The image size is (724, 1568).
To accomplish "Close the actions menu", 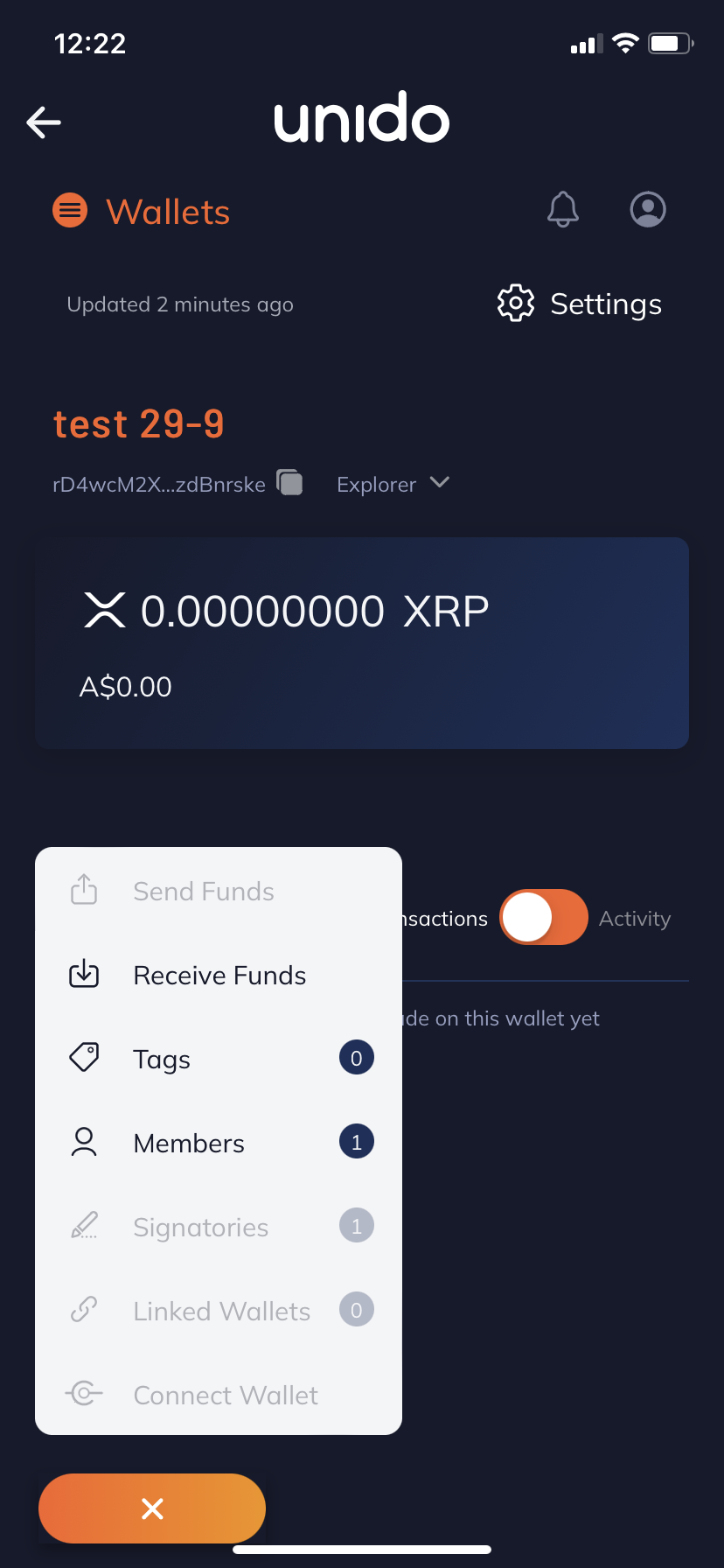I will click(x=152, y=1508).
